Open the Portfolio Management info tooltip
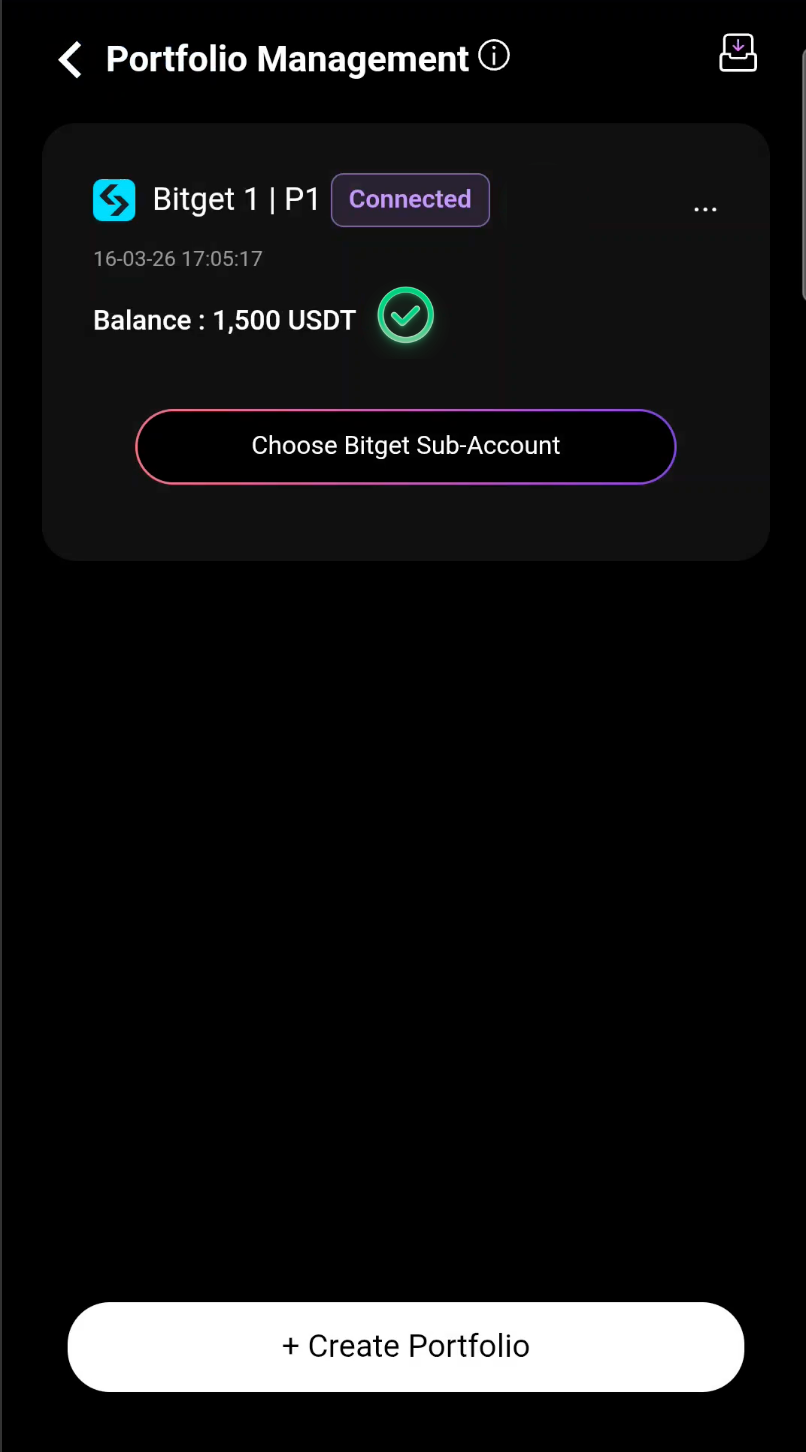Screen dimensions: 806x1452 [493, 56]
